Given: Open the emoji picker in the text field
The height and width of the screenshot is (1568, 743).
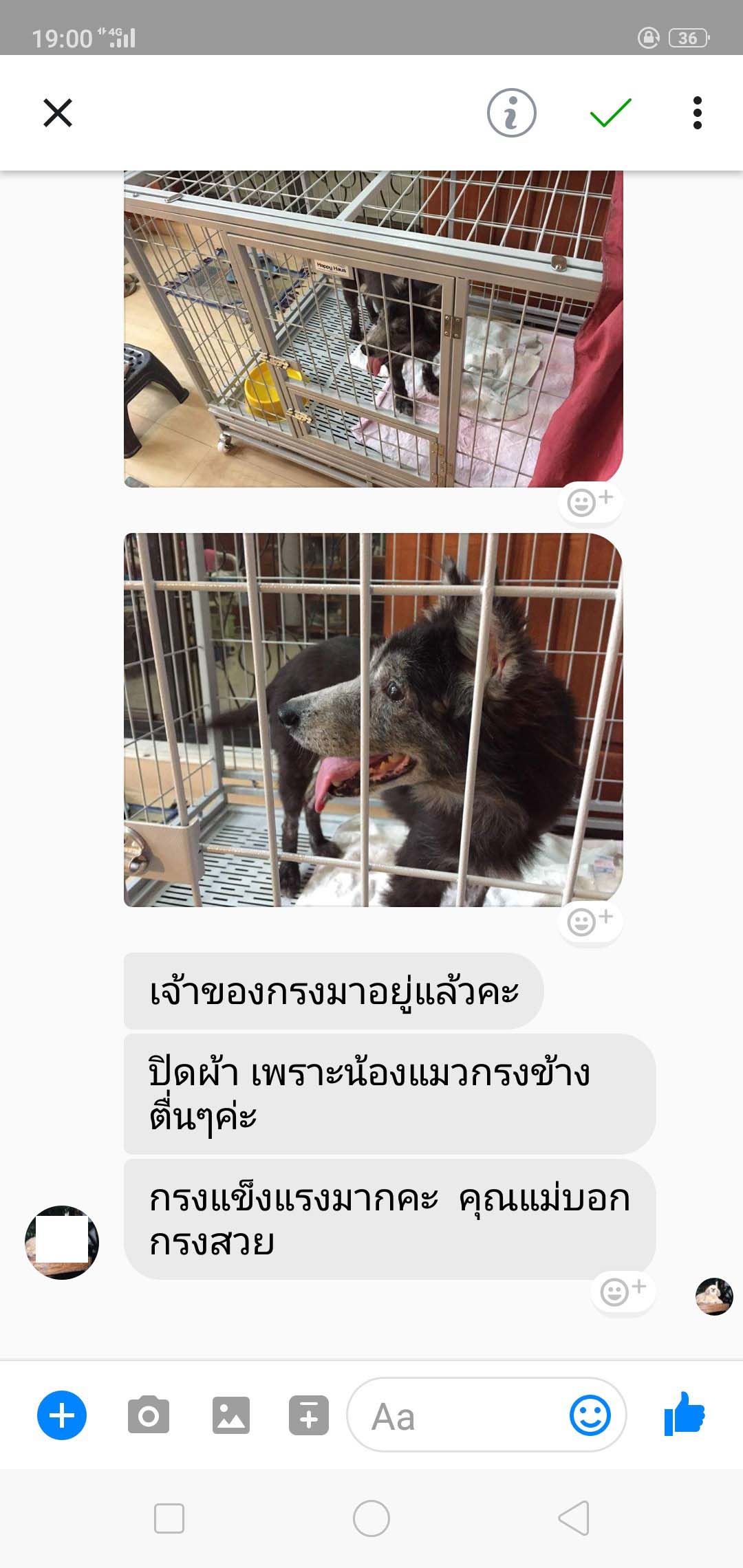Looking at the screenshot, I should coord(590,1415).
